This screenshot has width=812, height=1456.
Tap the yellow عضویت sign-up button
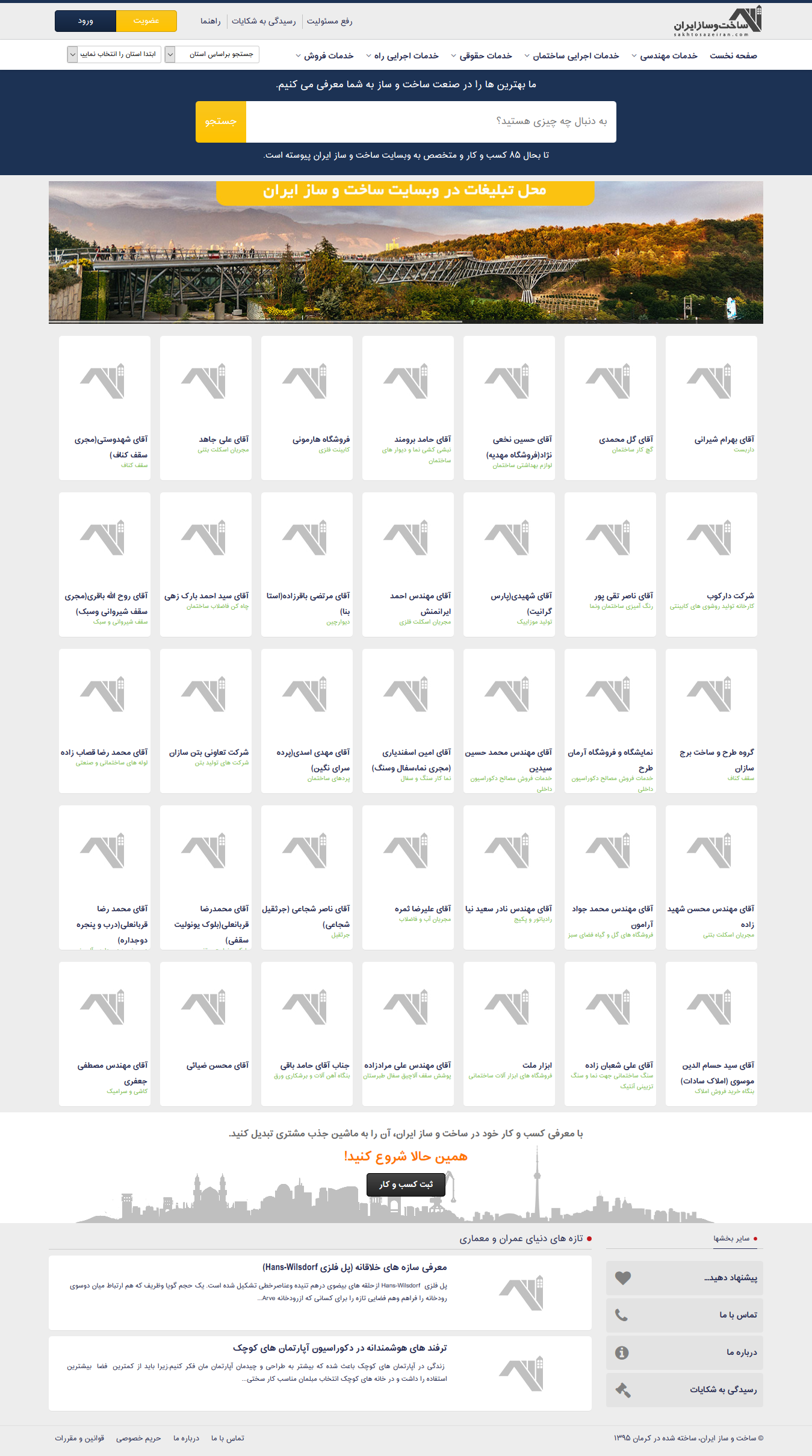point(146,21)
